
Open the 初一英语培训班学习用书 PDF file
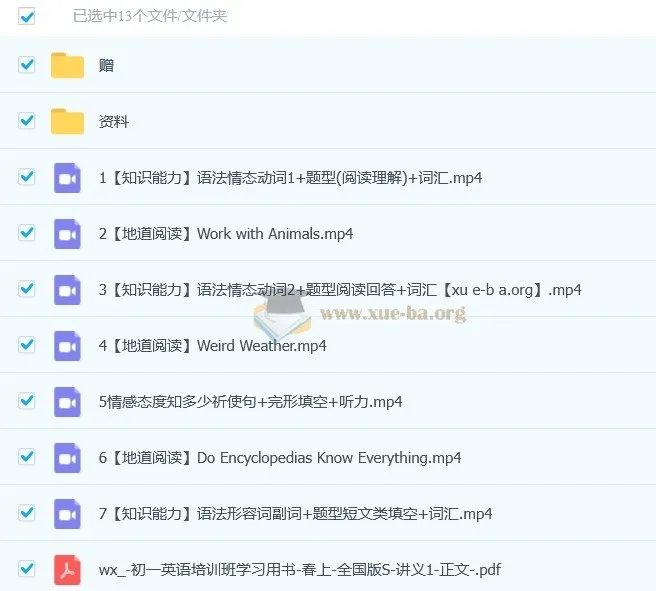coord(300,570)
